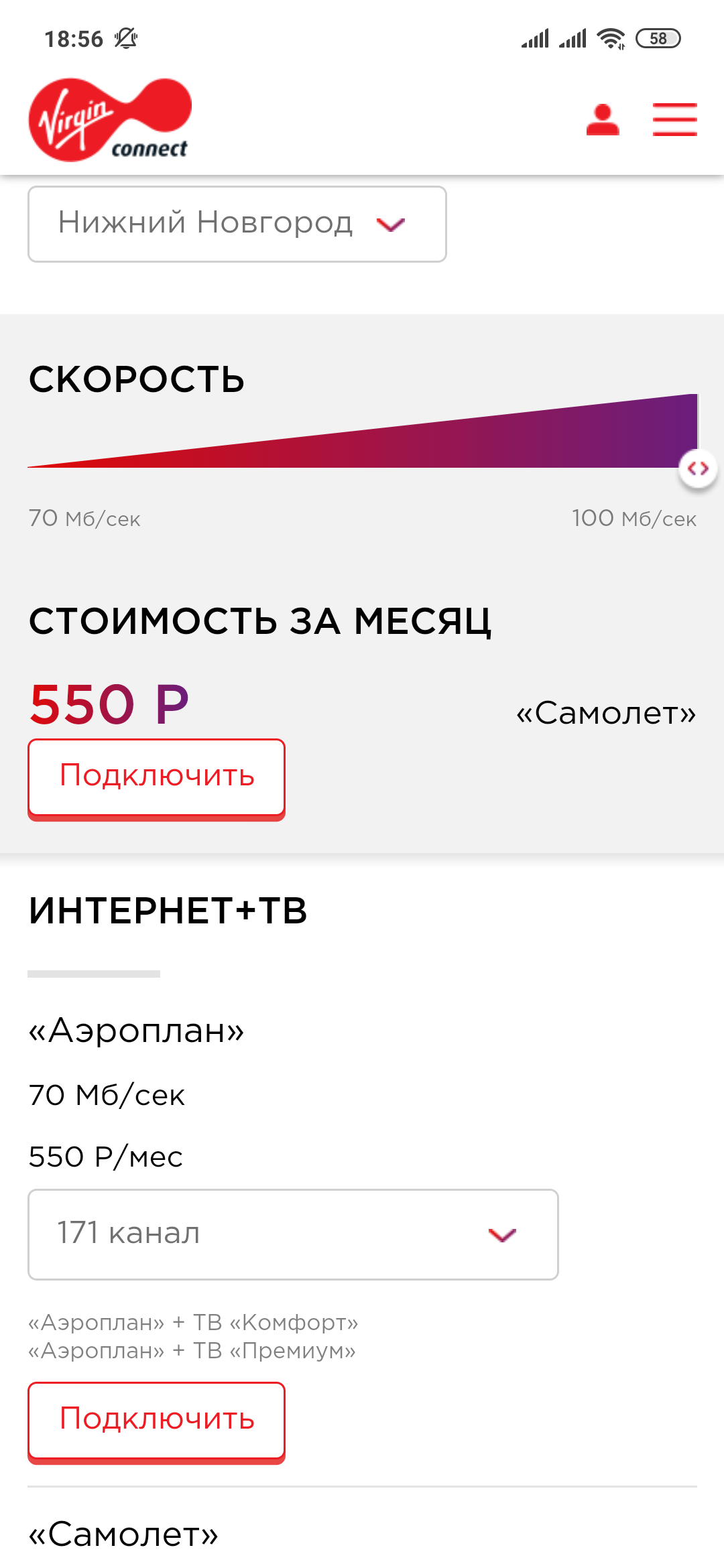The width and height of the screenshot is (724, 1568).
Task: Tap the speed slider handle
Action: pyautogui.click(x=698, y=468)
